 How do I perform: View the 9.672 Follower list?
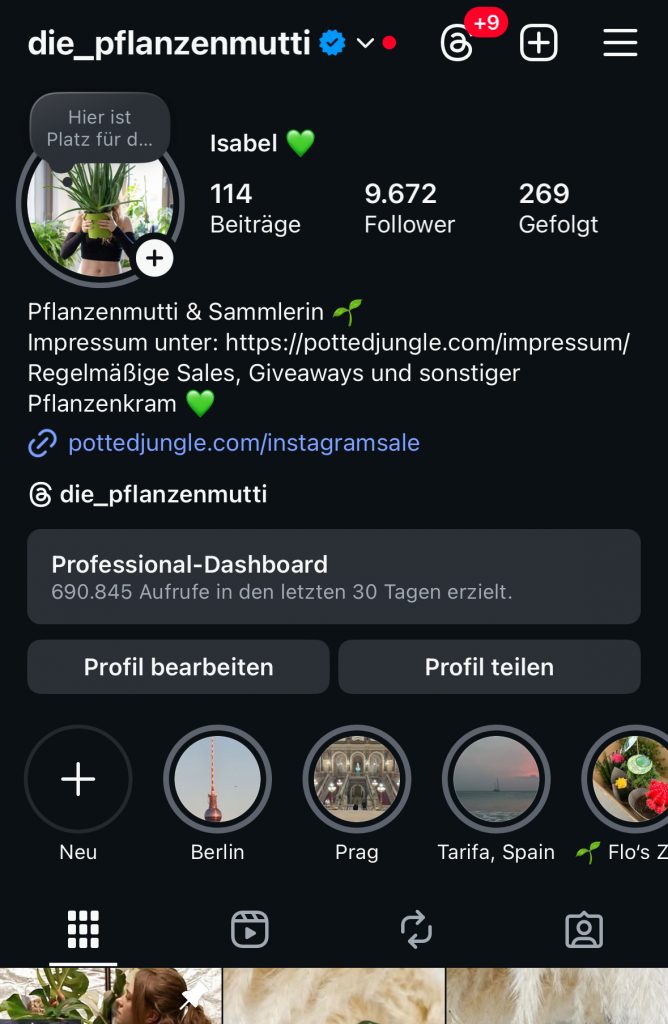point(409,208)
